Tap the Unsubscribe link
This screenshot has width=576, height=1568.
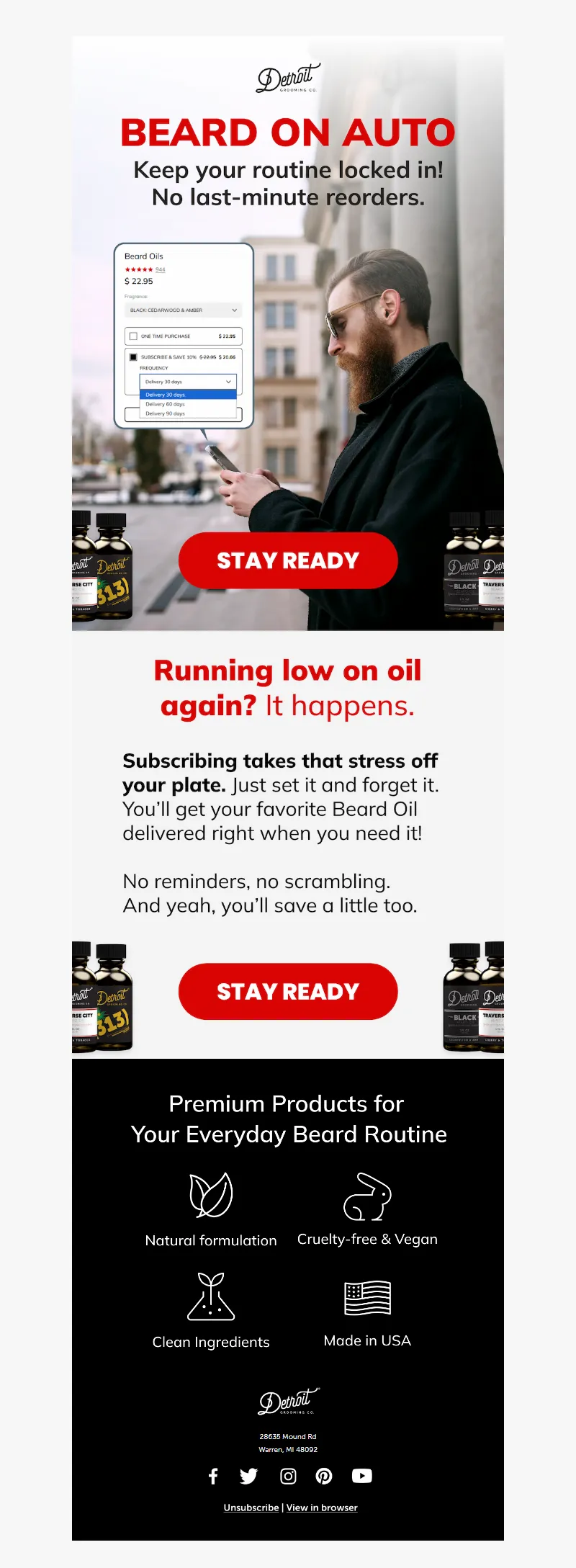251,1507
